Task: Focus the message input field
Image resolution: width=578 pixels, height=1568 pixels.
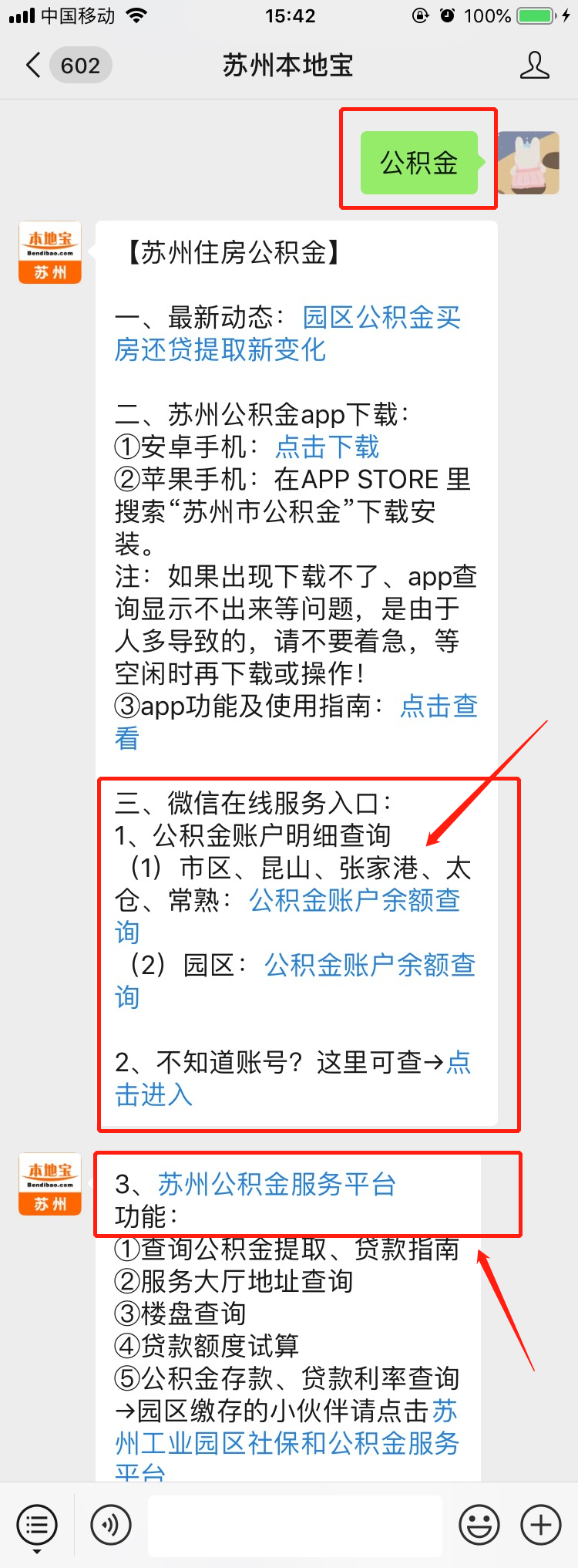Action: tap(294, 1525)
